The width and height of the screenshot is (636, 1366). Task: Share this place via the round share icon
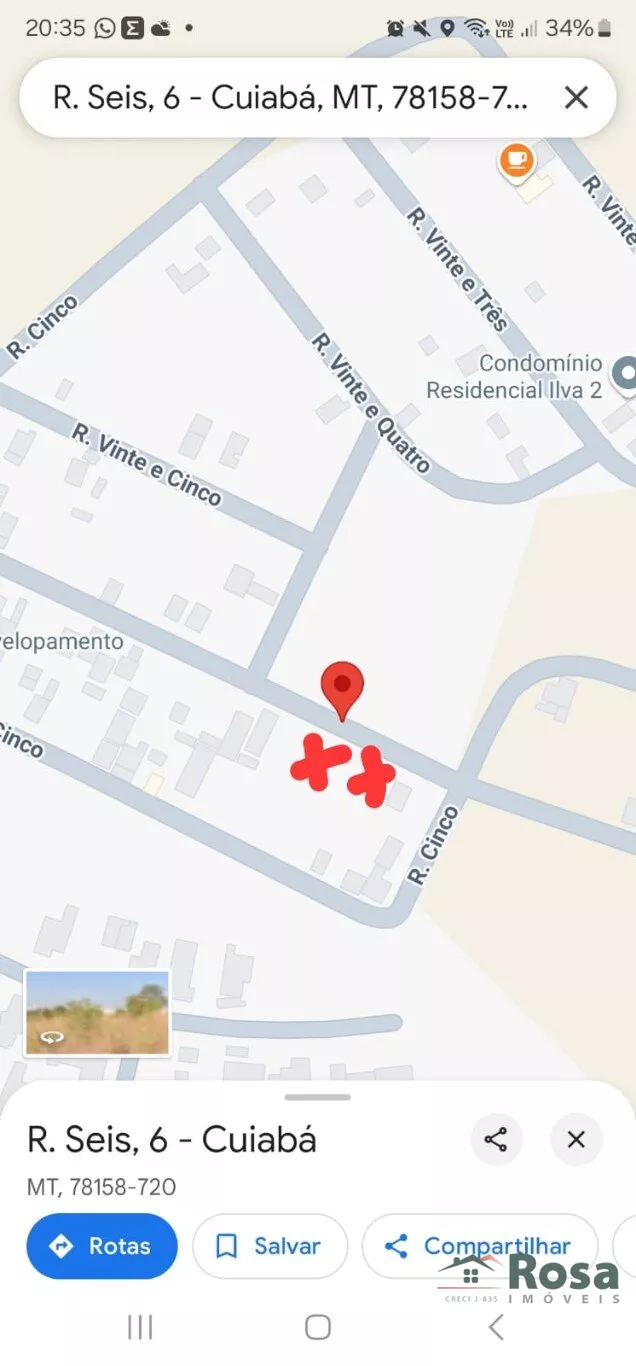496,1140
